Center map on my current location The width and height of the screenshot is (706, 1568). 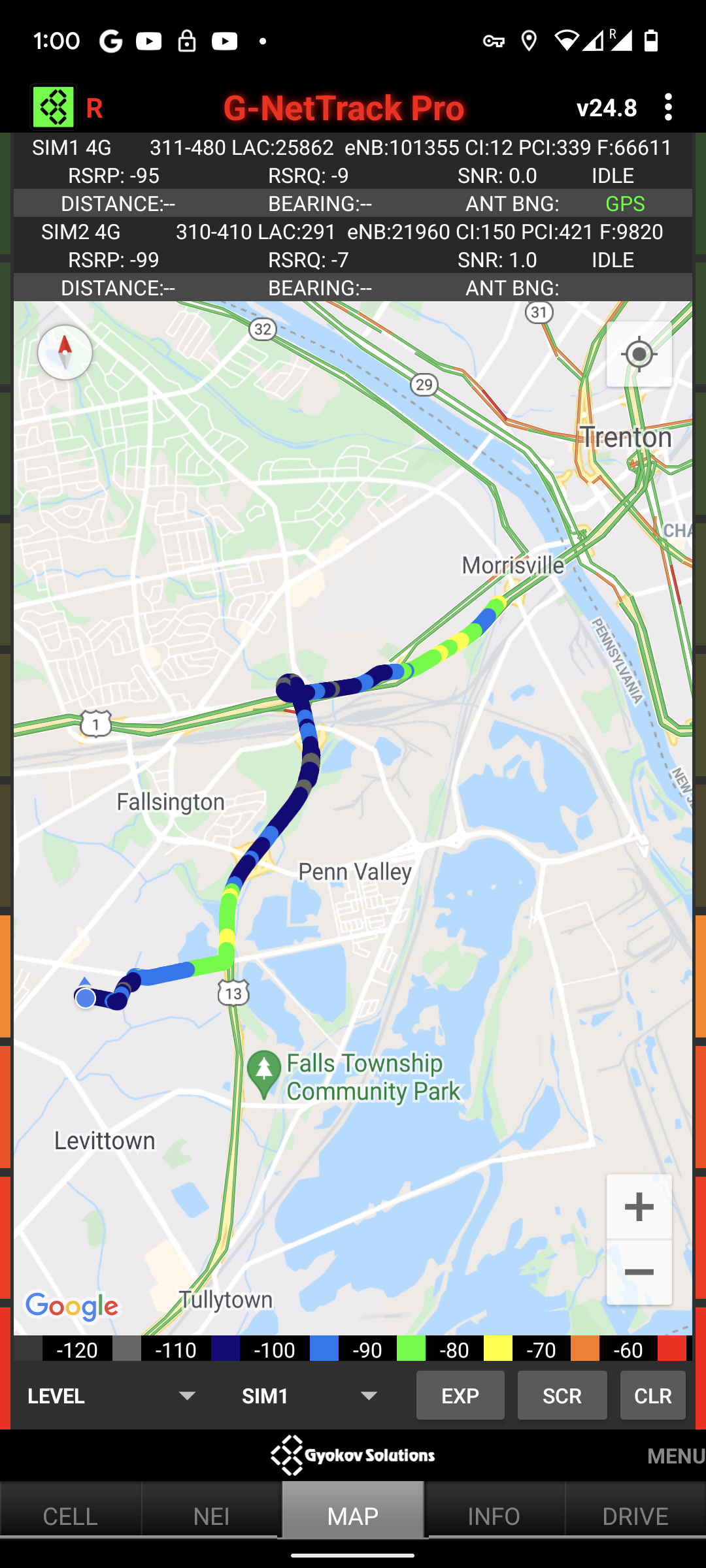tap(639, 355)
